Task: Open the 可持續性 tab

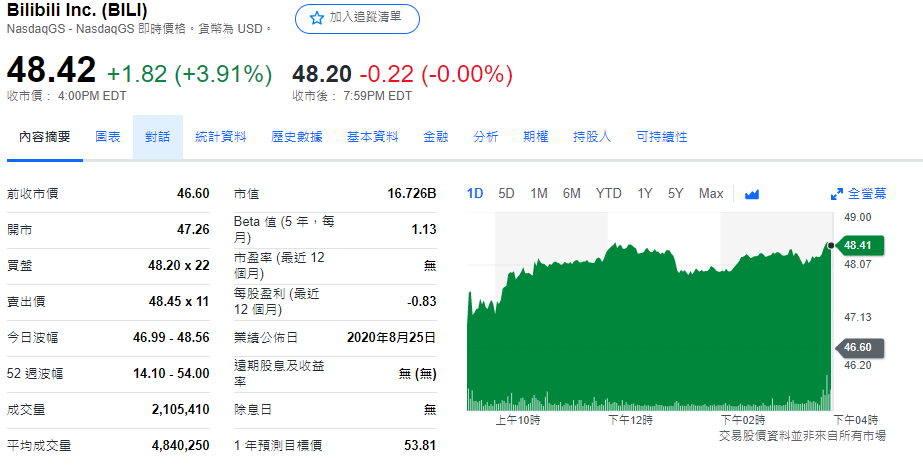Action: (x=661, y=137)
